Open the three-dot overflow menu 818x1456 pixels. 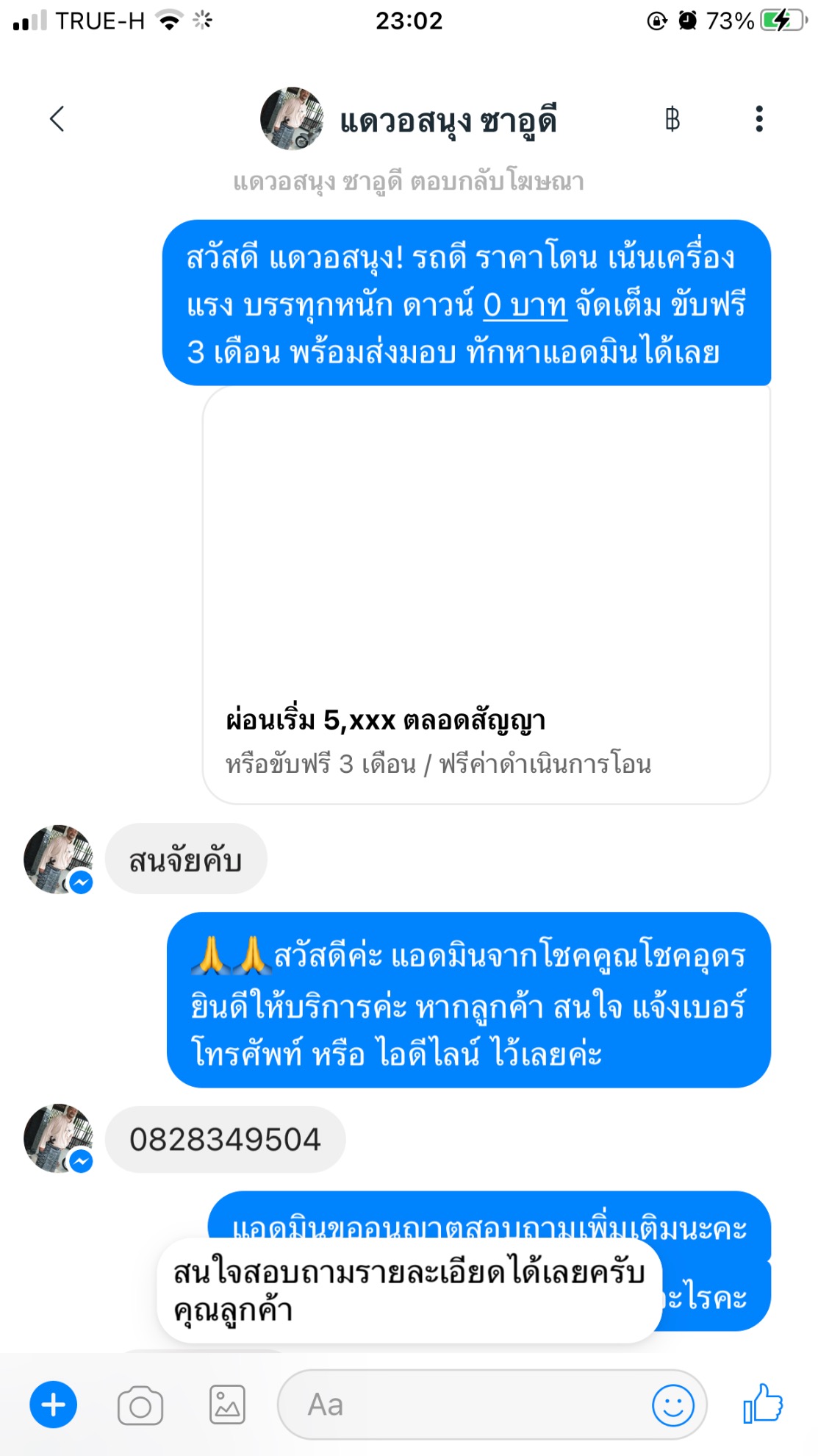758,118
